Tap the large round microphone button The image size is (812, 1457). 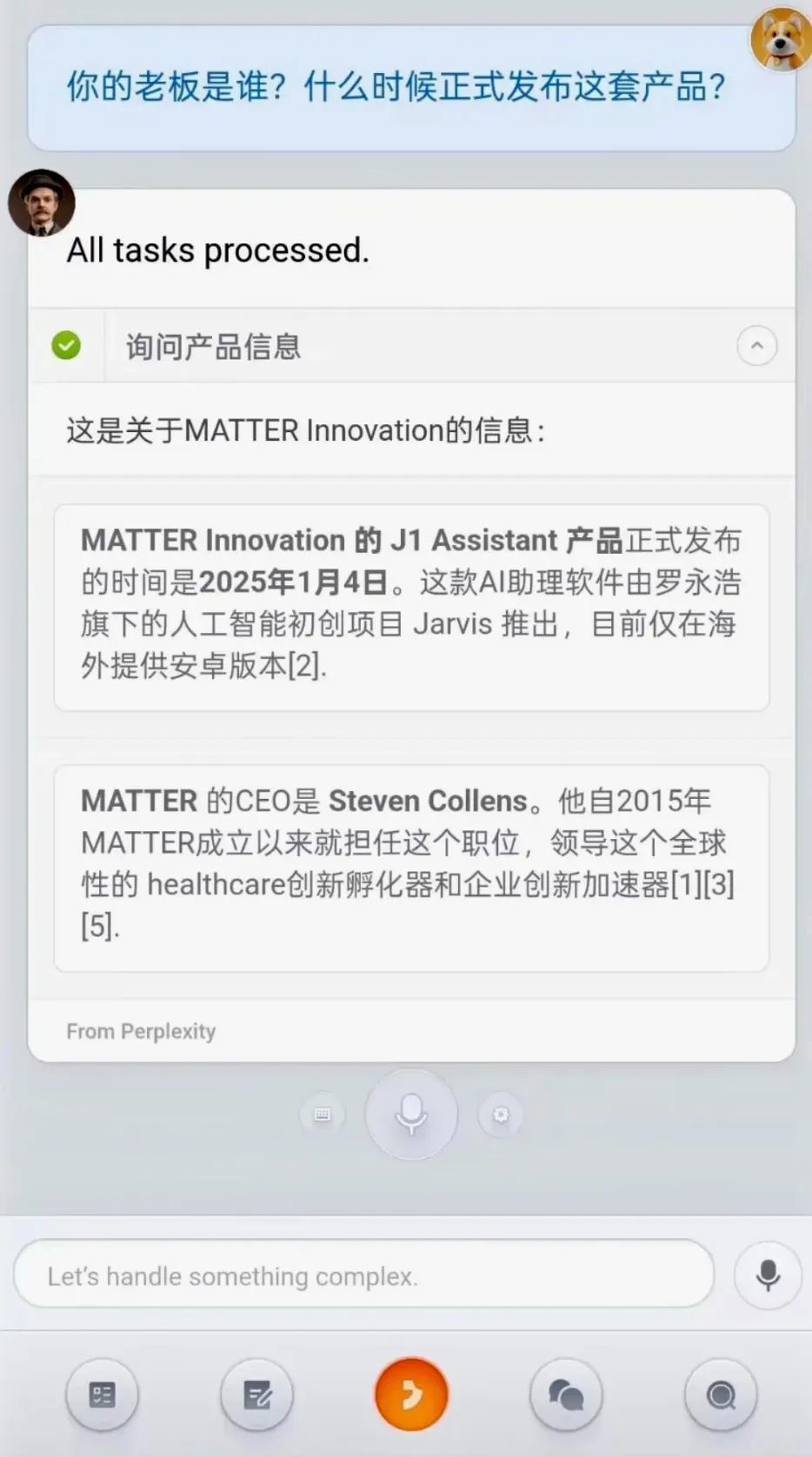click(x=411, y=1114)
